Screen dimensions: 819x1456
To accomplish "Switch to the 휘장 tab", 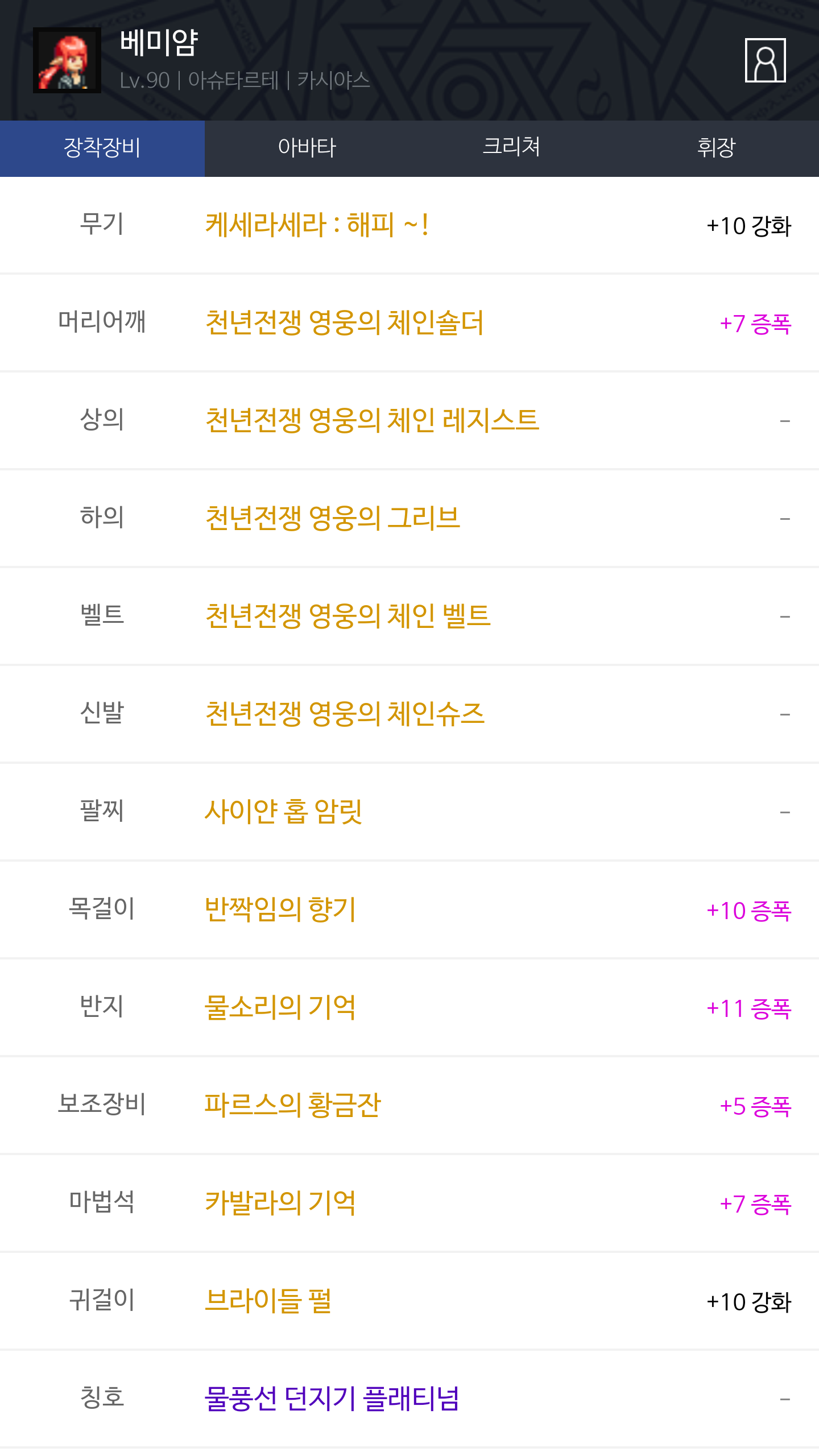I will pyautogui.click(x=716, y=148).
